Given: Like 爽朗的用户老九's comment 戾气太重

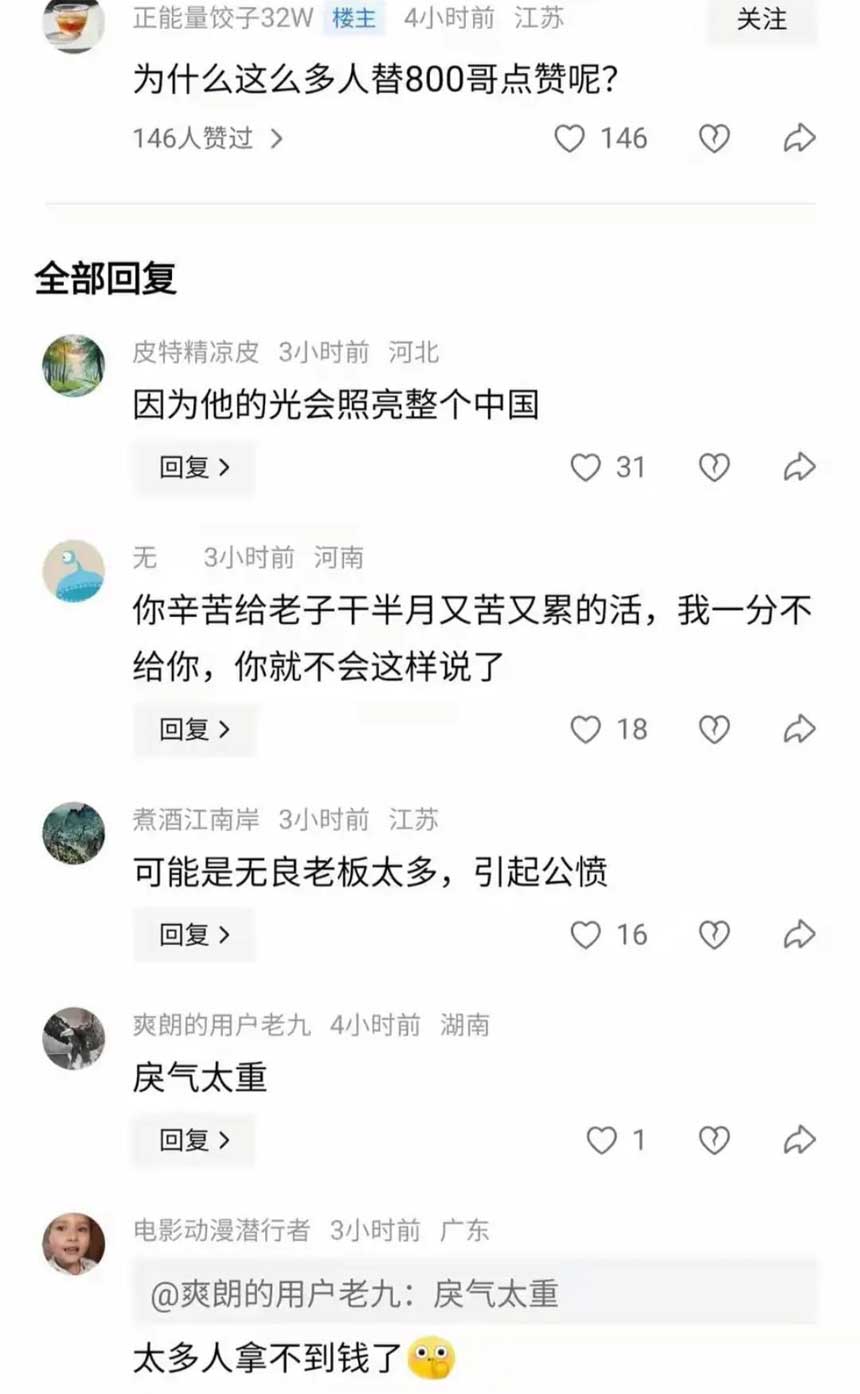Looking at the screenshot, I should 601,1140.
